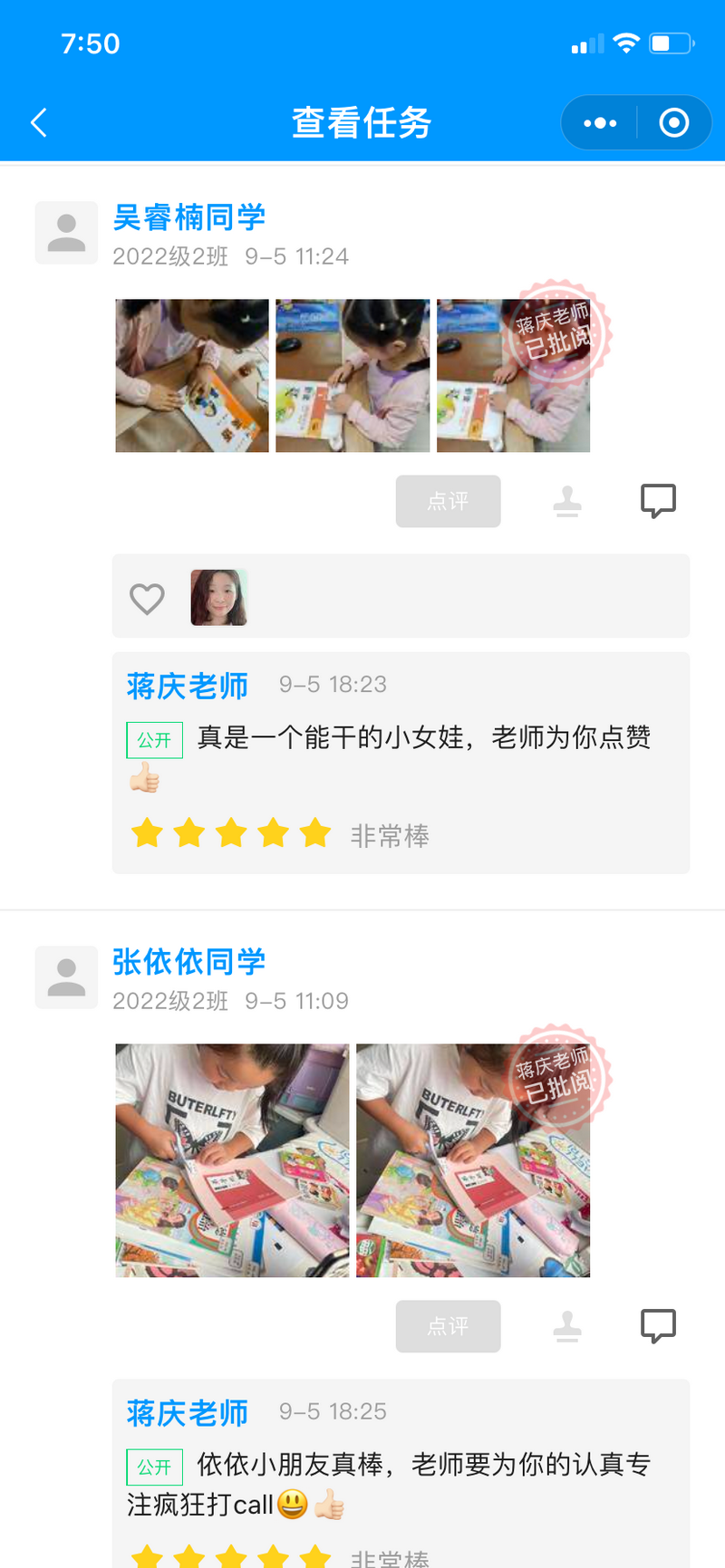Screen dimensions: 725x1568
Task: Open 蒋庆老师's profile from the 18:23 review
Action: point(188,686)
